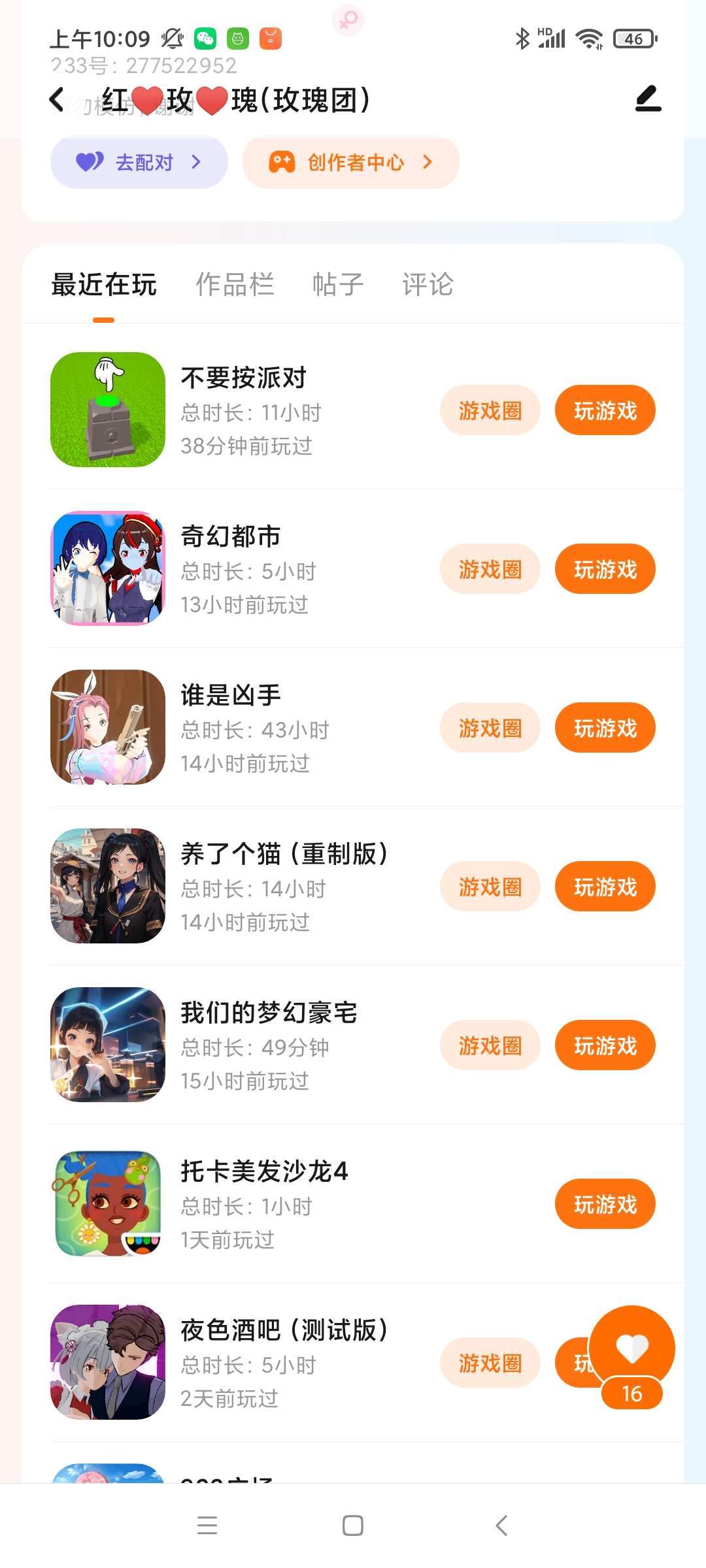
Task: Open 游戏圈 for 夜色酒吧（测试版）
Action: pyautogui.click(x=490, y=1363)
